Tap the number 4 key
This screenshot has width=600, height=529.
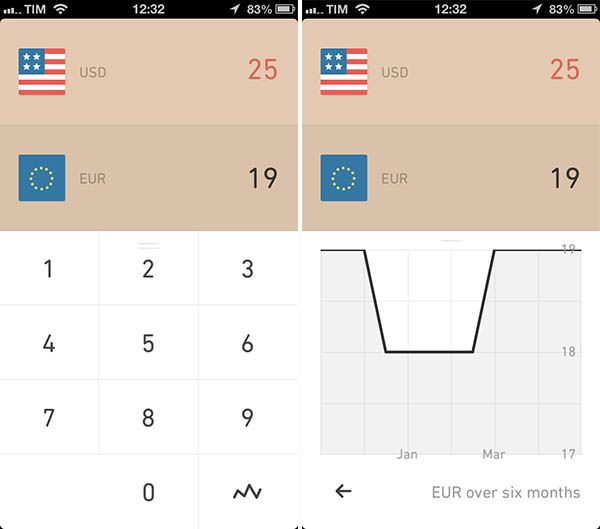pos(48,343)
